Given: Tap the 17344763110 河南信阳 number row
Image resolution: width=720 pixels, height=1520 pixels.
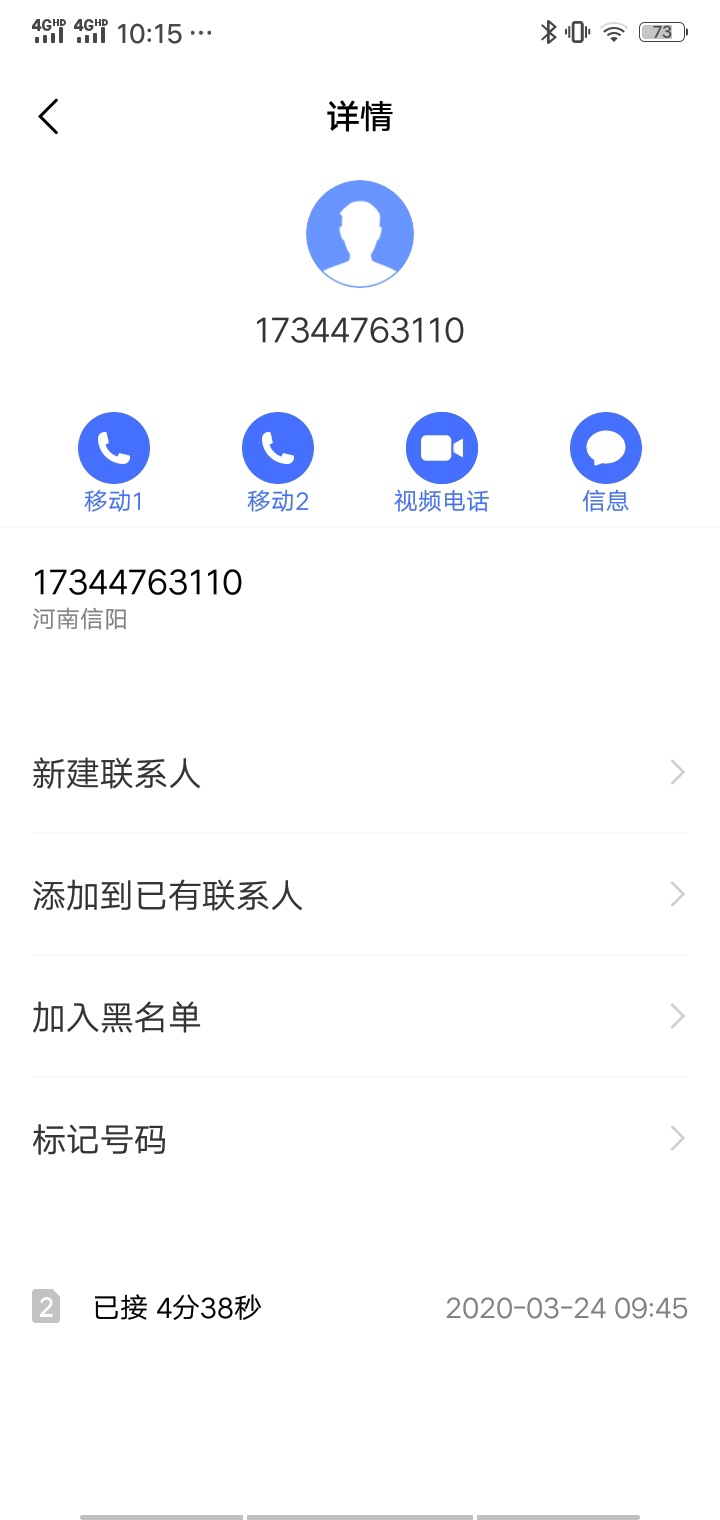Looking at the screenshot, I should click(x=360, y=598).
